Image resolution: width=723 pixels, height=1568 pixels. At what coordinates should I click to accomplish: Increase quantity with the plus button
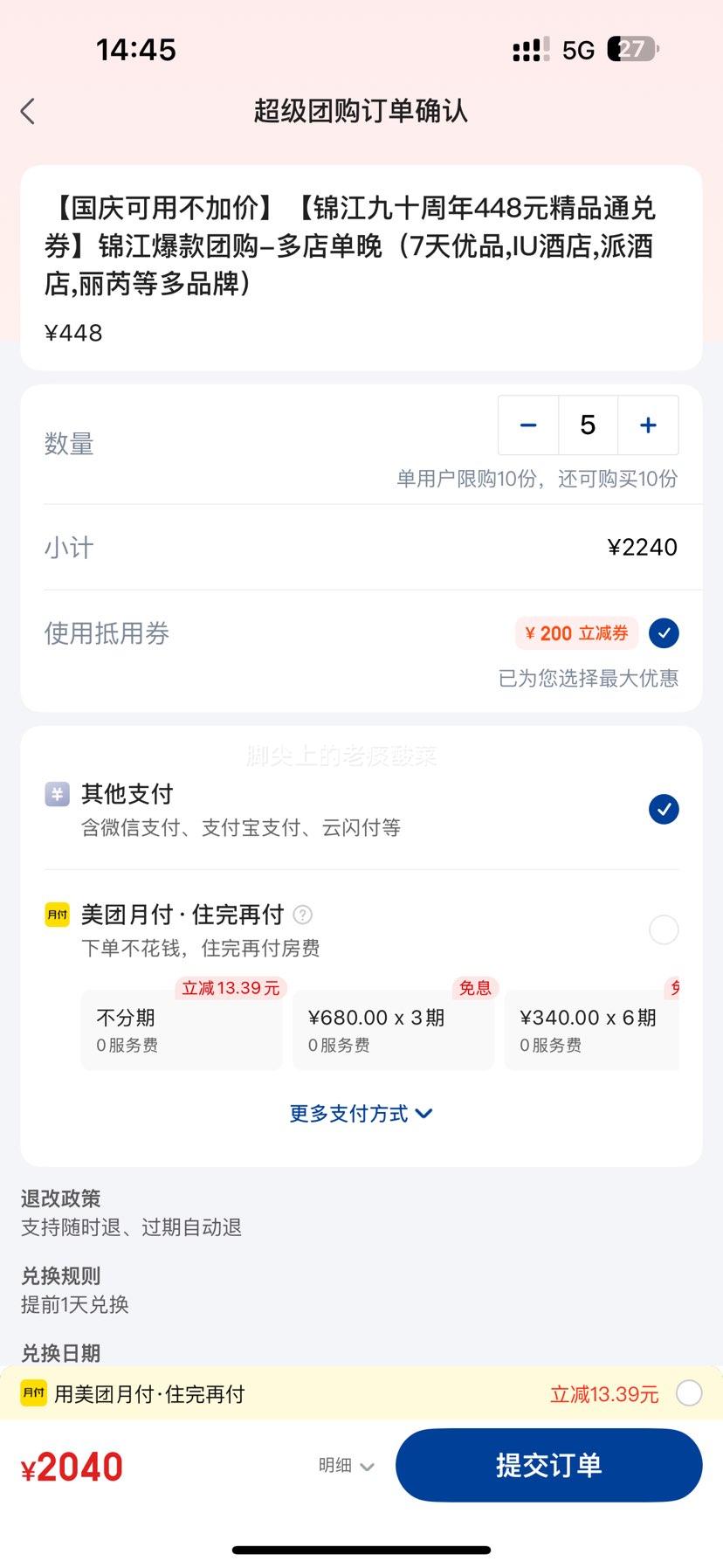tap(648, 425)
